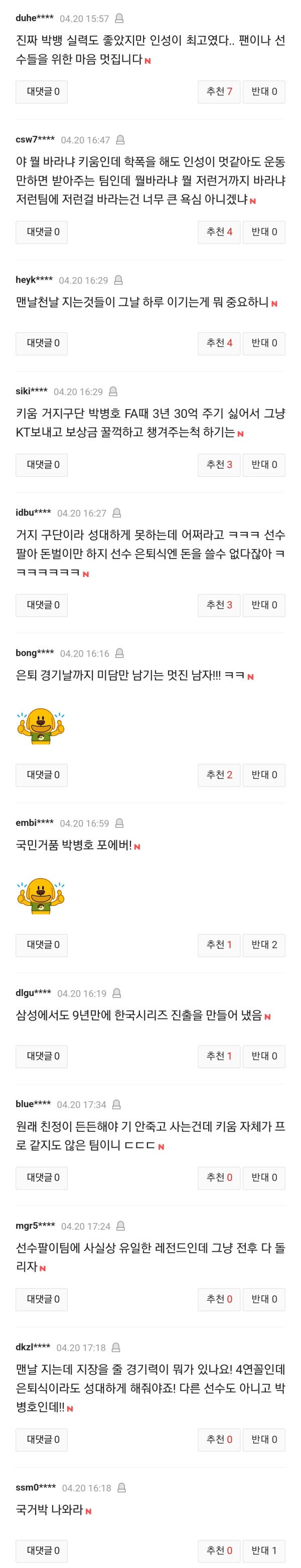Upvote dlgu****'s comment
Viewport: 301px width, 1568px height.
(219, 1056)
